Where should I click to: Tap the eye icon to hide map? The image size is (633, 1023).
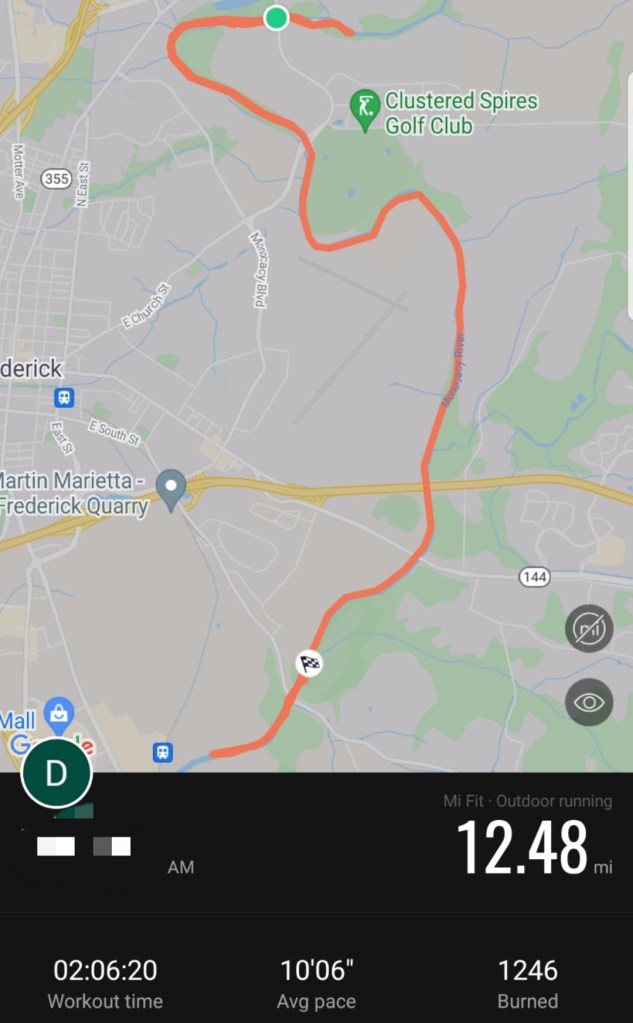[589, 702]
